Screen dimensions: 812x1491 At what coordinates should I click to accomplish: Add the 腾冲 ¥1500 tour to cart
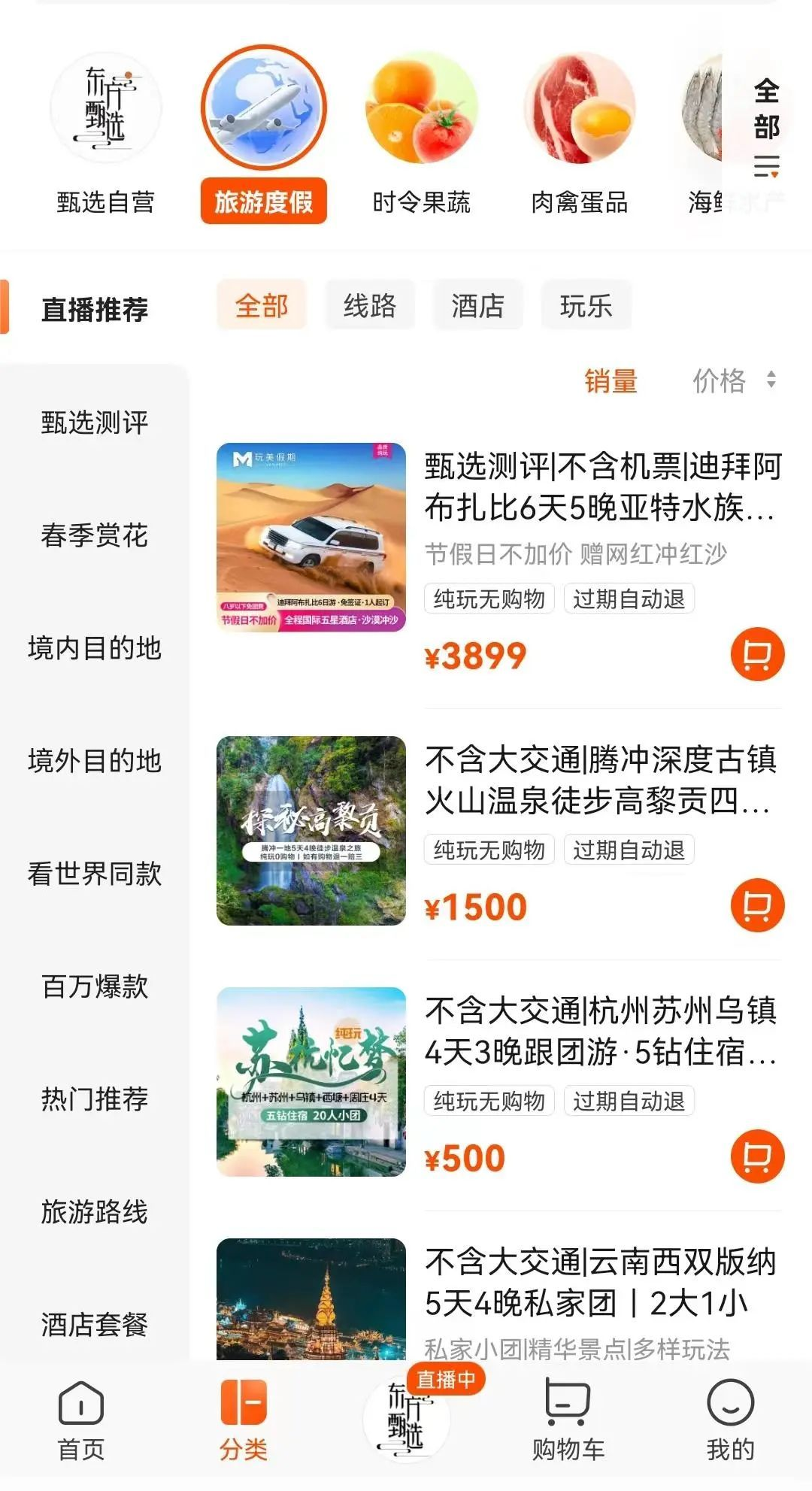click(757, 905)
